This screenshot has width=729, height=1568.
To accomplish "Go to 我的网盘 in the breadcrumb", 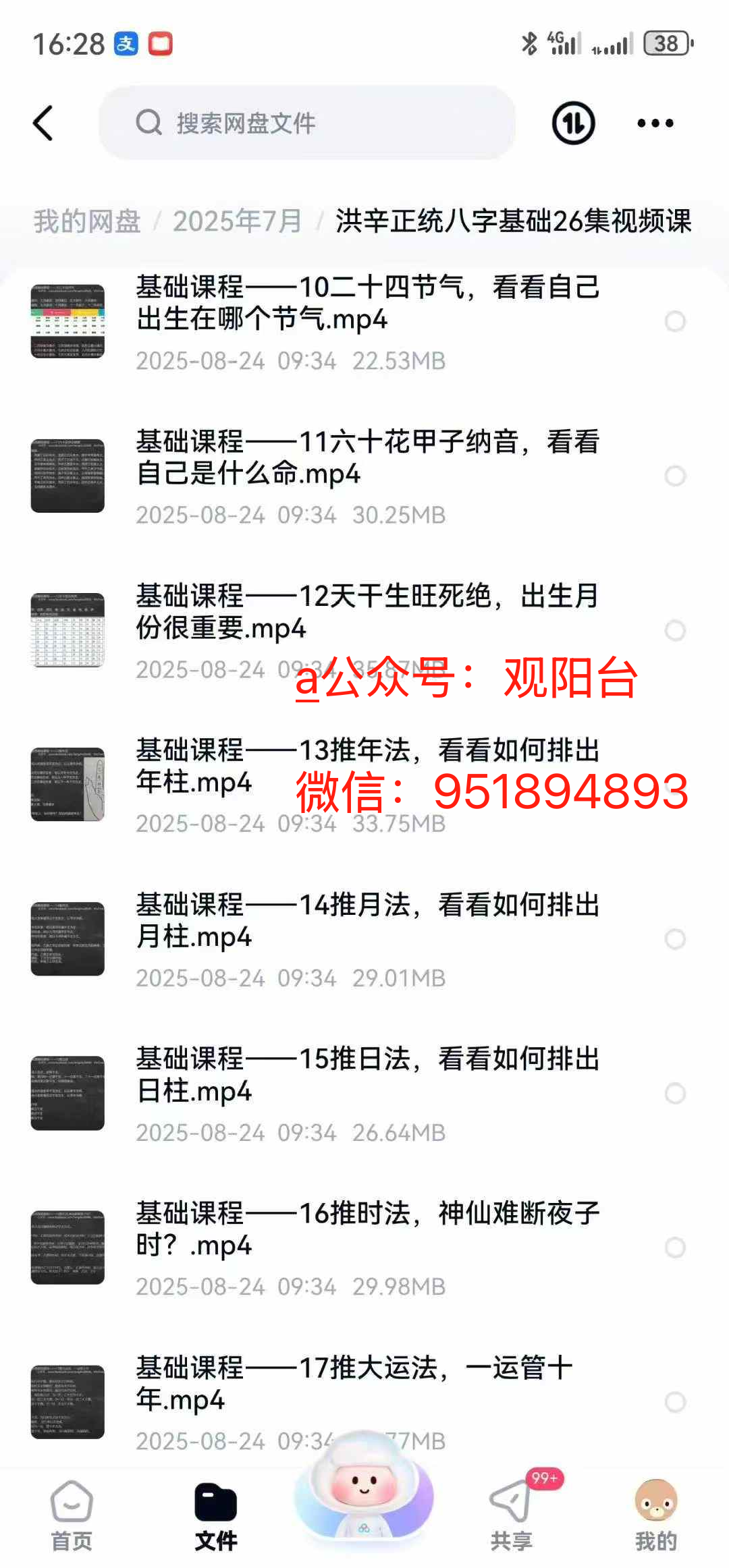I will pos(87,221).
